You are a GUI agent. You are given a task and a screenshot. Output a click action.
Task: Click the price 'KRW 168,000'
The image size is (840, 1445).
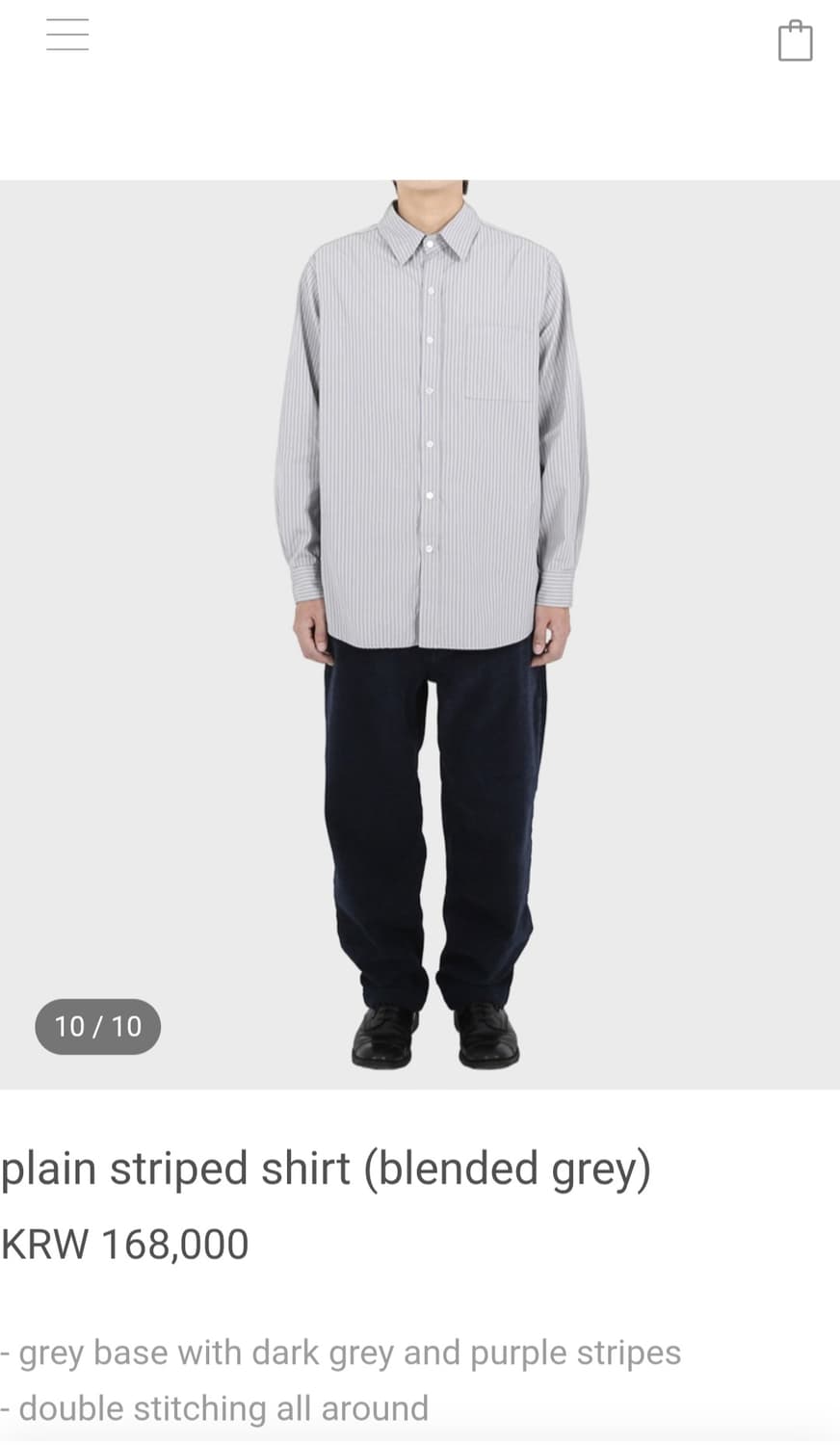(x=123, y=1244)
